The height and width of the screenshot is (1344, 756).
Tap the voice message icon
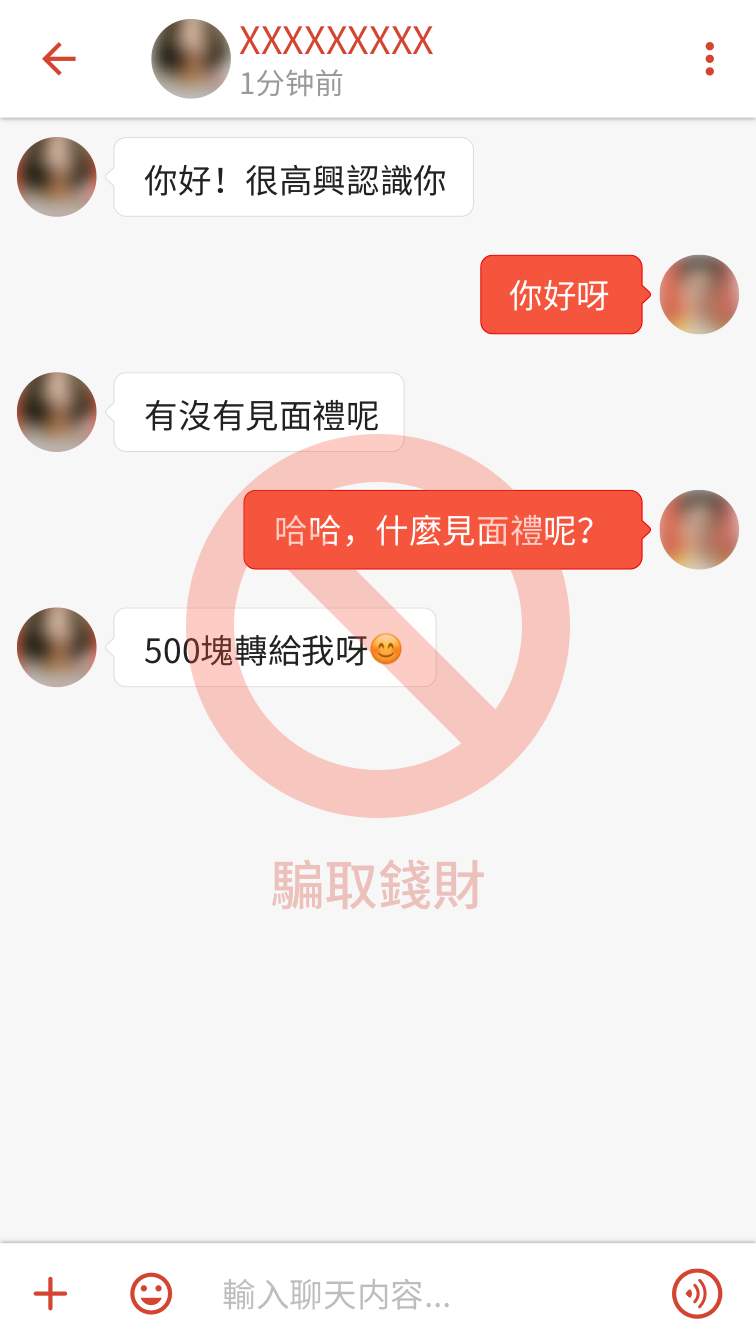click(697, 1293)
